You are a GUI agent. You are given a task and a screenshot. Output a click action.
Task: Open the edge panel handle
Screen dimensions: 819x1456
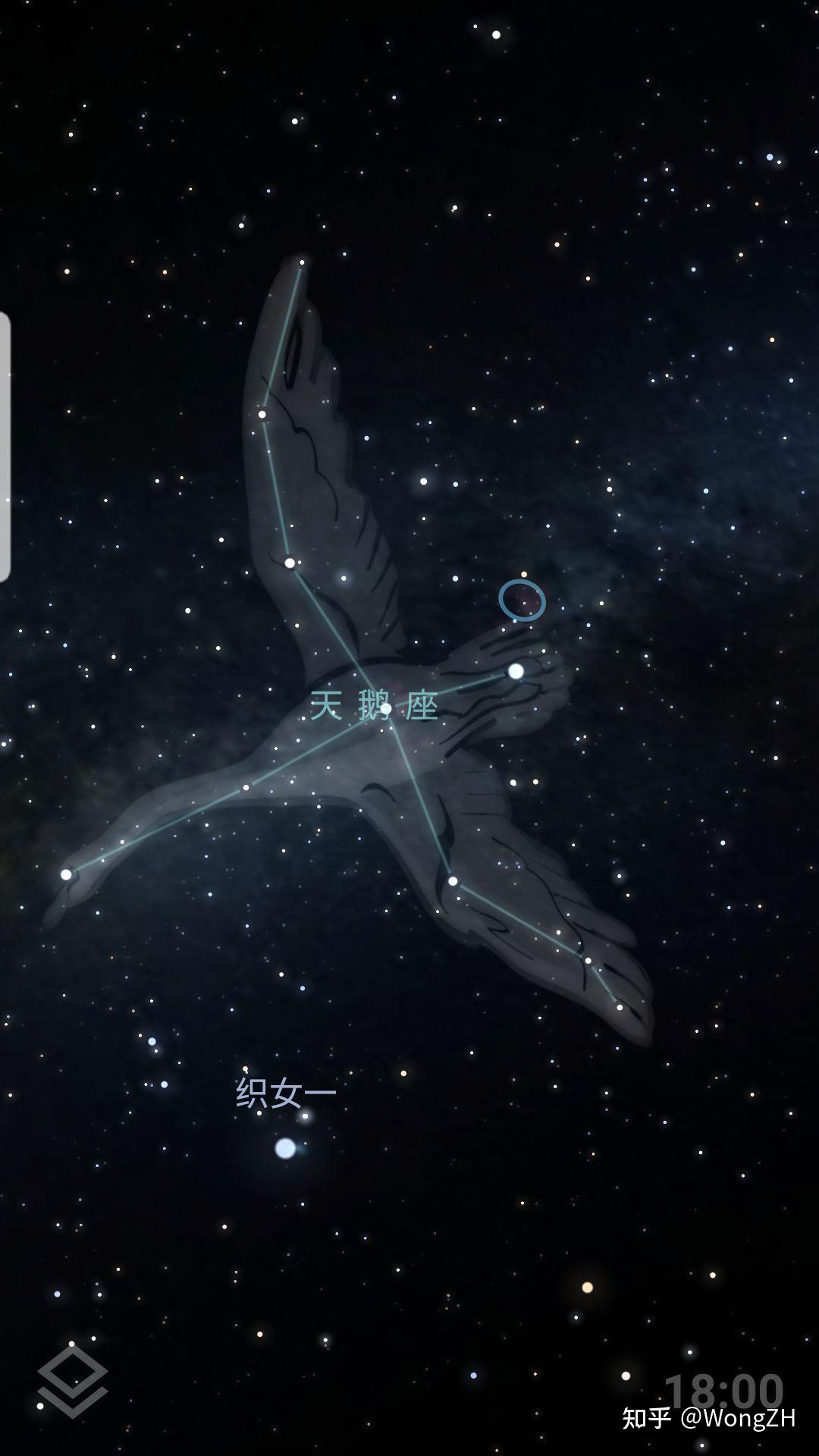pyautogui.click(x=5, y=447)
